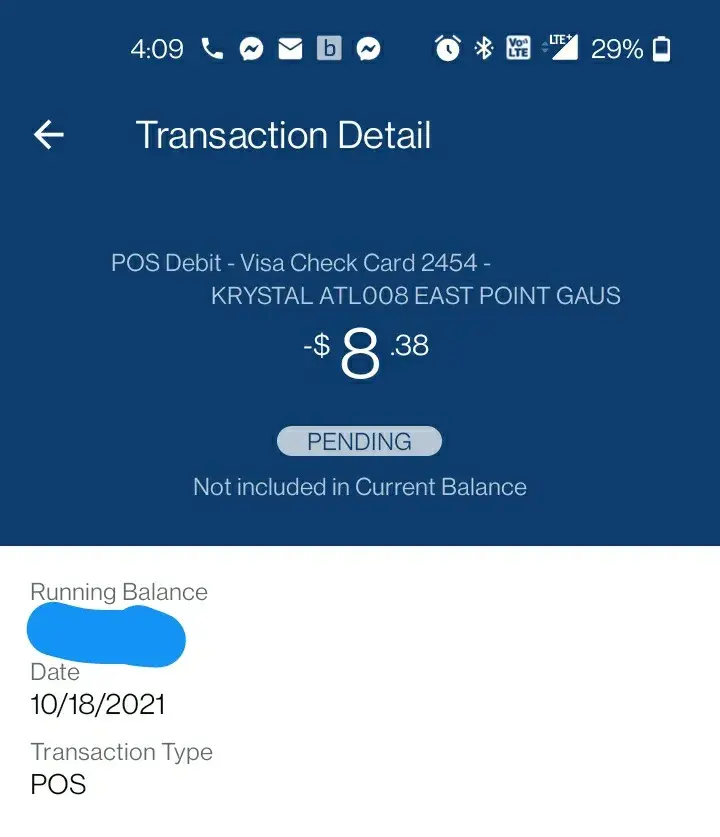Go back from Transaction Detail
Image resolution: width=720 pixels, height=837 pixels.
[49, 135]
